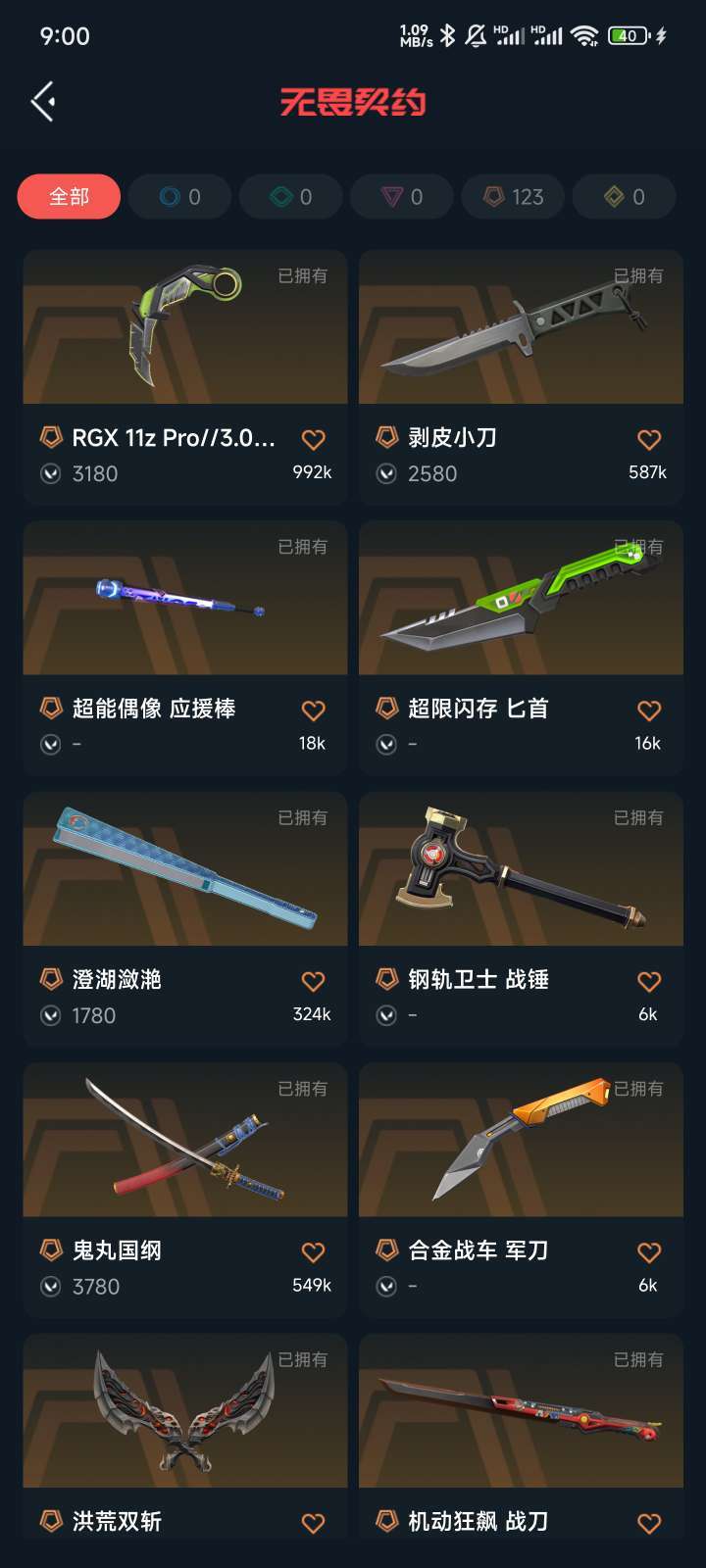The image size is (706, 1568).
Task: Open the 澄湖潋滟 fan card
Action: (x=185, y=919)
